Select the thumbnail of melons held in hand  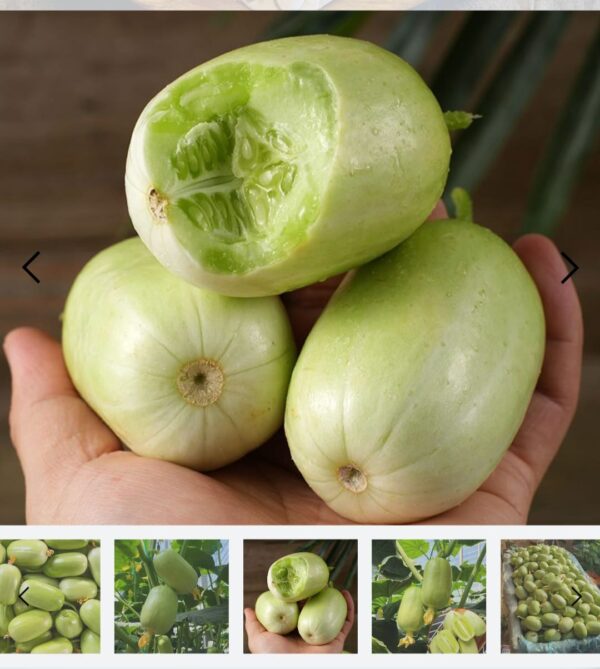pyautogui.click(x=300, y=596)
